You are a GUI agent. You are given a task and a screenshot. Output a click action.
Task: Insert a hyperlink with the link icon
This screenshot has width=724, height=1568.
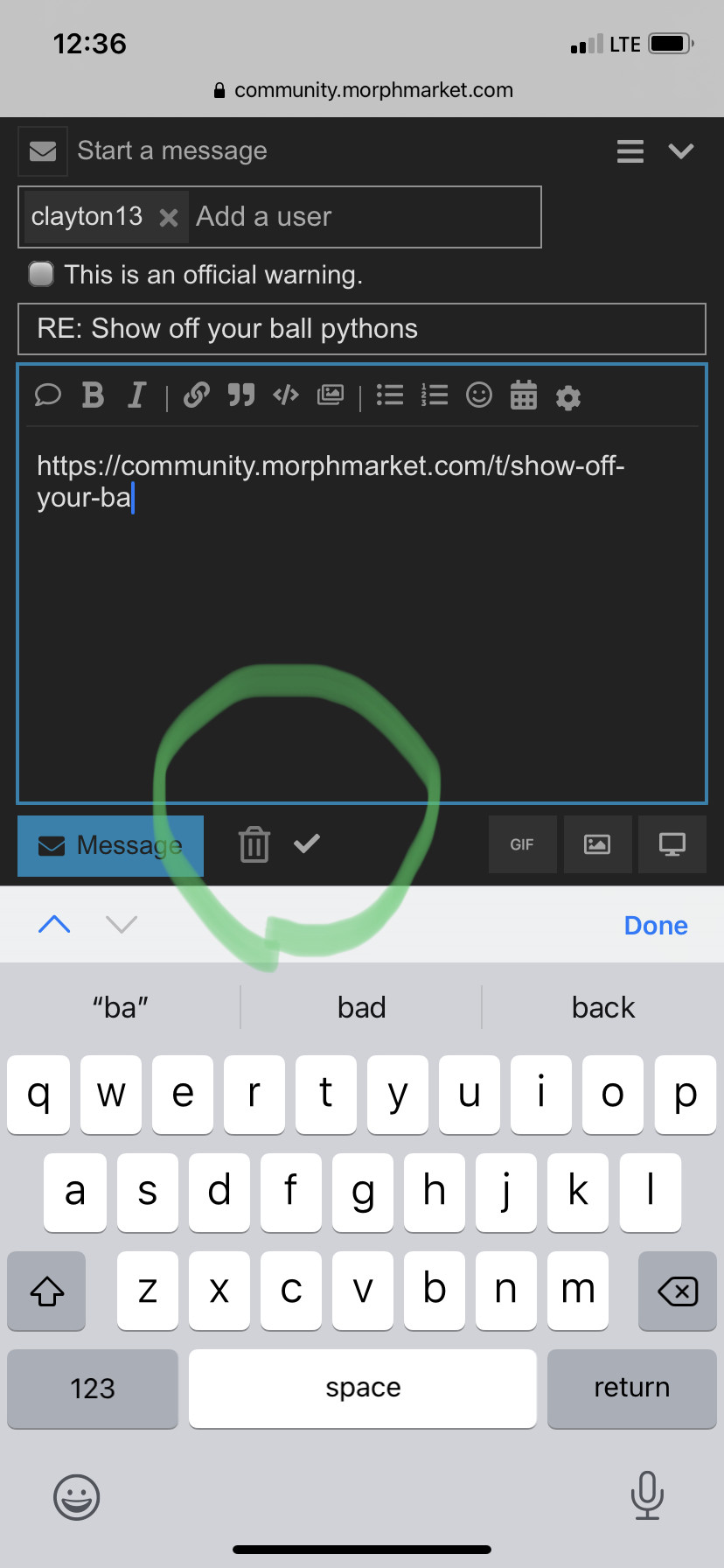click(x=196, y=395)
